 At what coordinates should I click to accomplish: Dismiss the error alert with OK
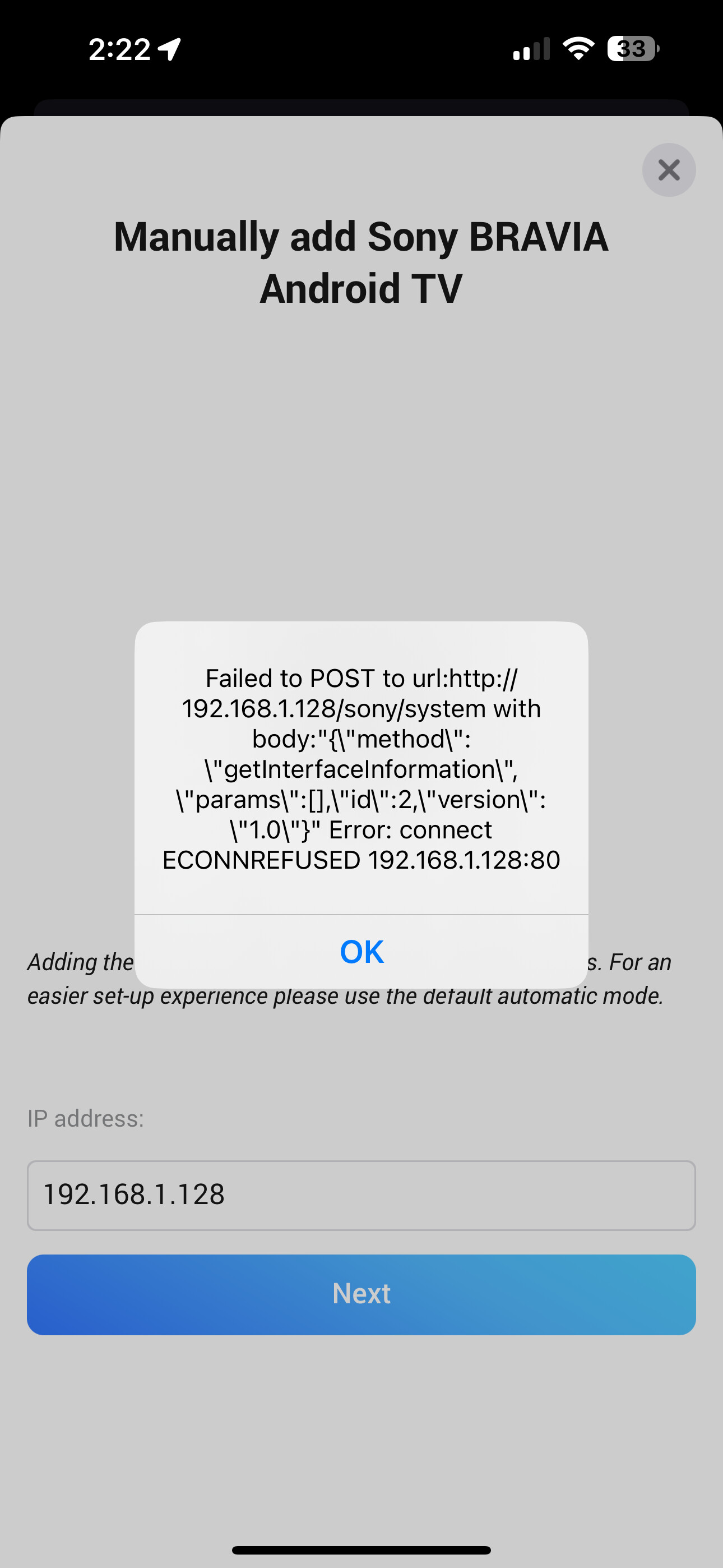(x=361, y=951)
